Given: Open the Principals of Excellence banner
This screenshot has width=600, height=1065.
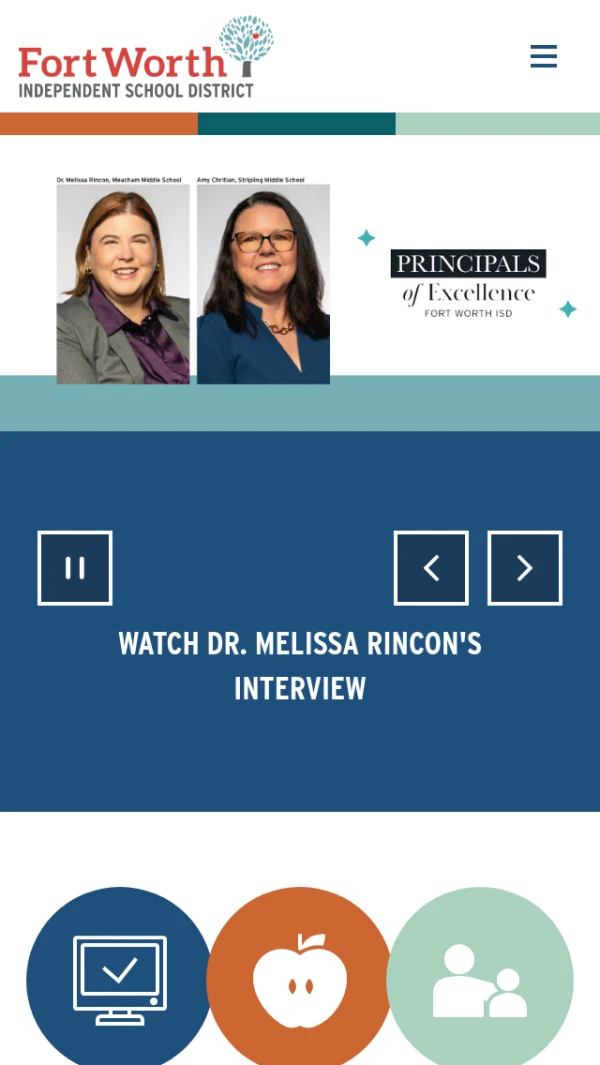Looking at the screenshot, I should pyautogui.click(x=300, y=282).
